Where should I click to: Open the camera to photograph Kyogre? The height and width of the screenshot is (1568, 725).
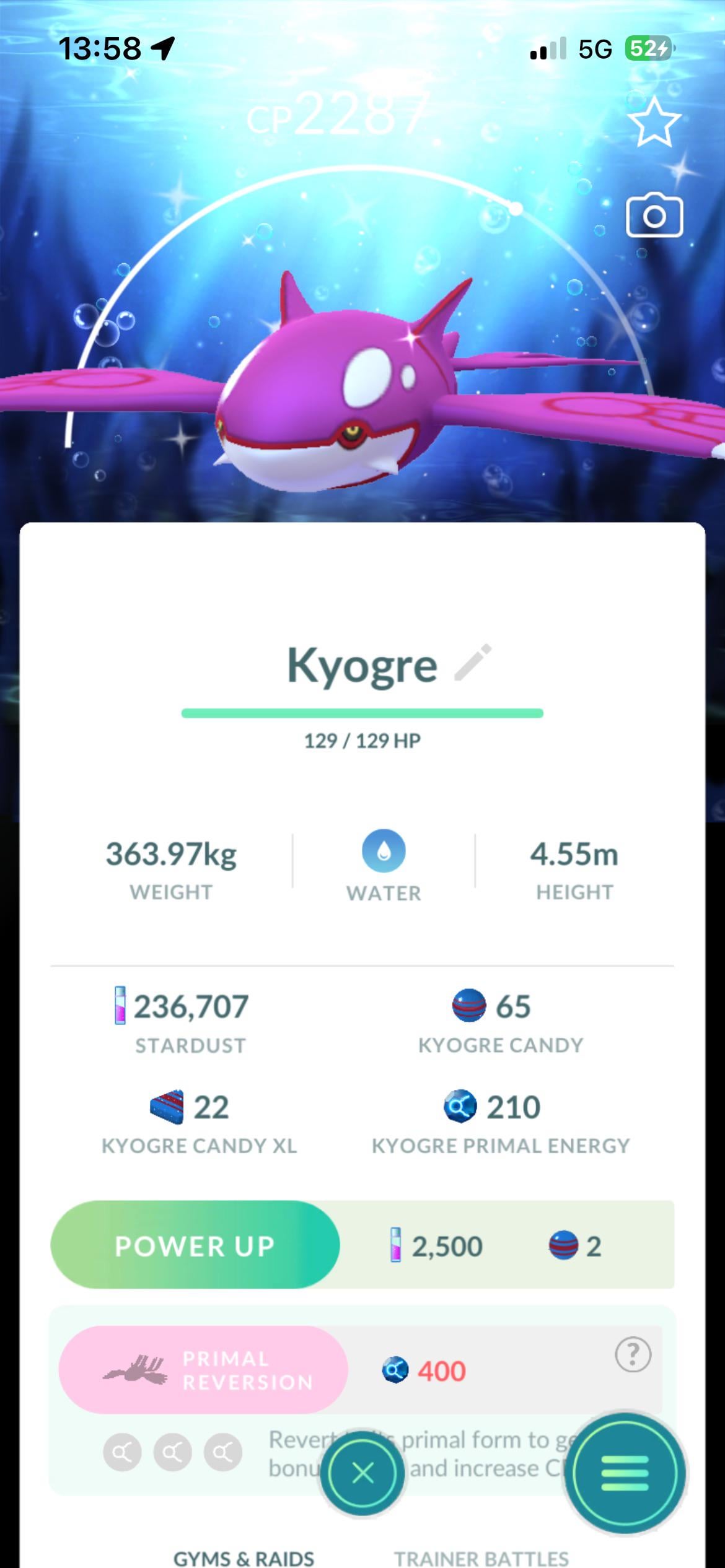[654, 216]
